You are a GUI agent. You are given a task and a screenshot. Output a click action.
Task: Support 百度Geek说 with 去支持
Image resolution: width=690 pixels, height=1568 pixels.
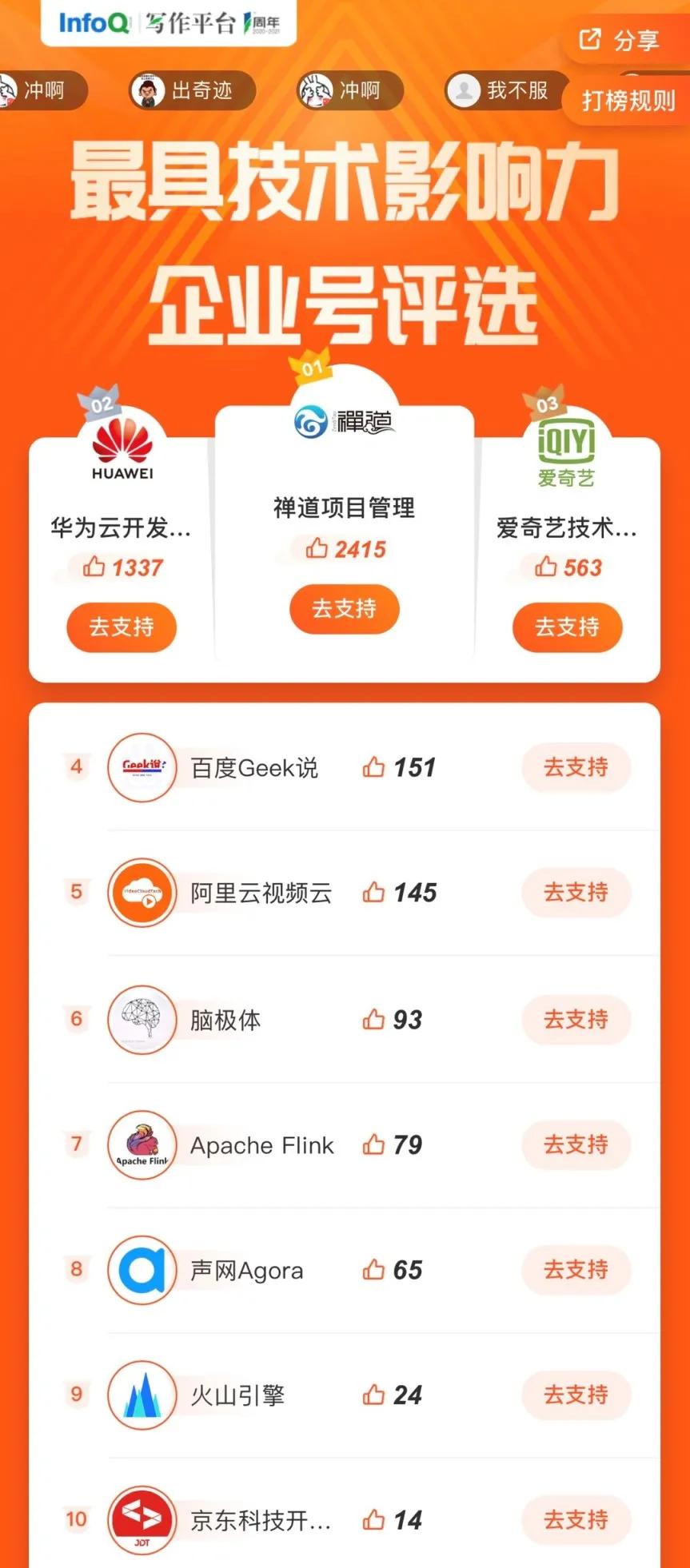coord(576,767)
